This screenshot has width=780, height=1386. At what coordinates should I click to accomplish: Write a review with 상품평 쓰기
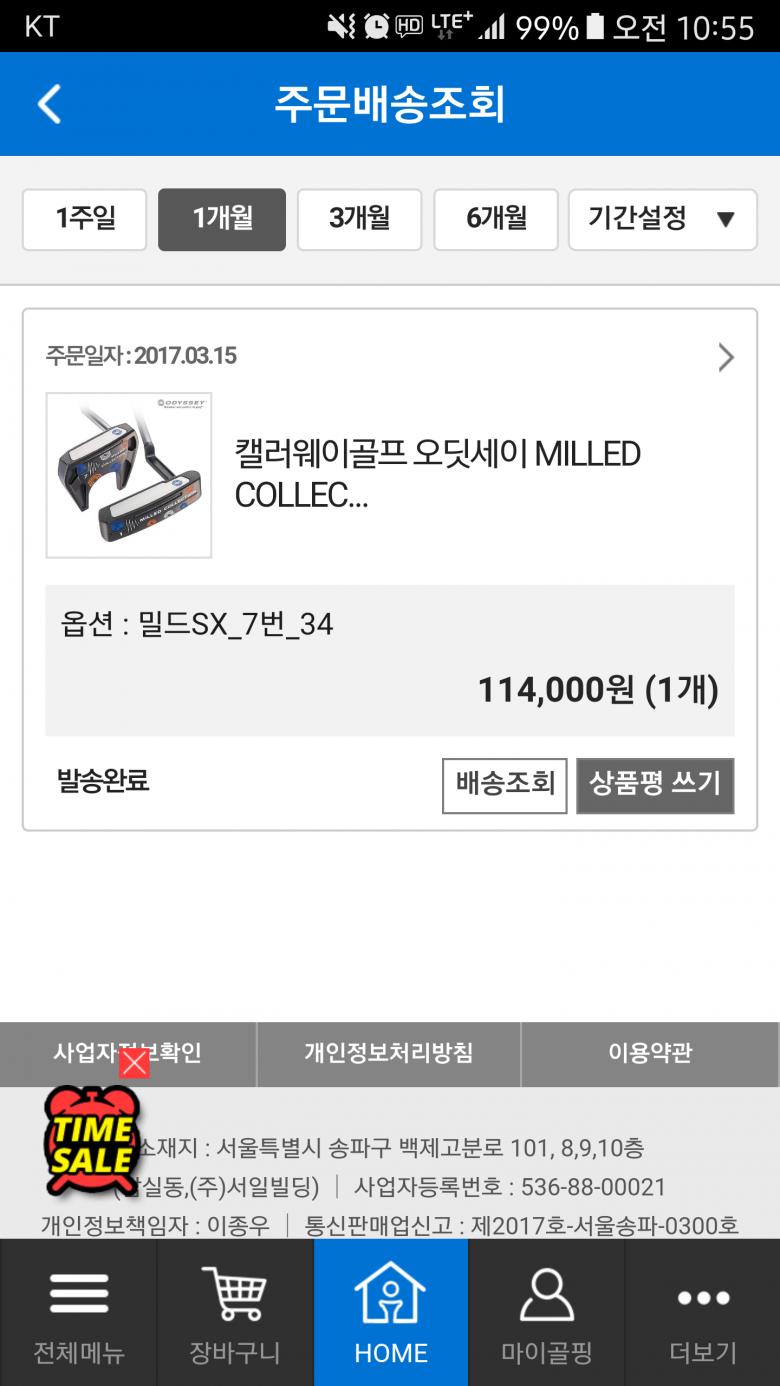pos(655,785)
